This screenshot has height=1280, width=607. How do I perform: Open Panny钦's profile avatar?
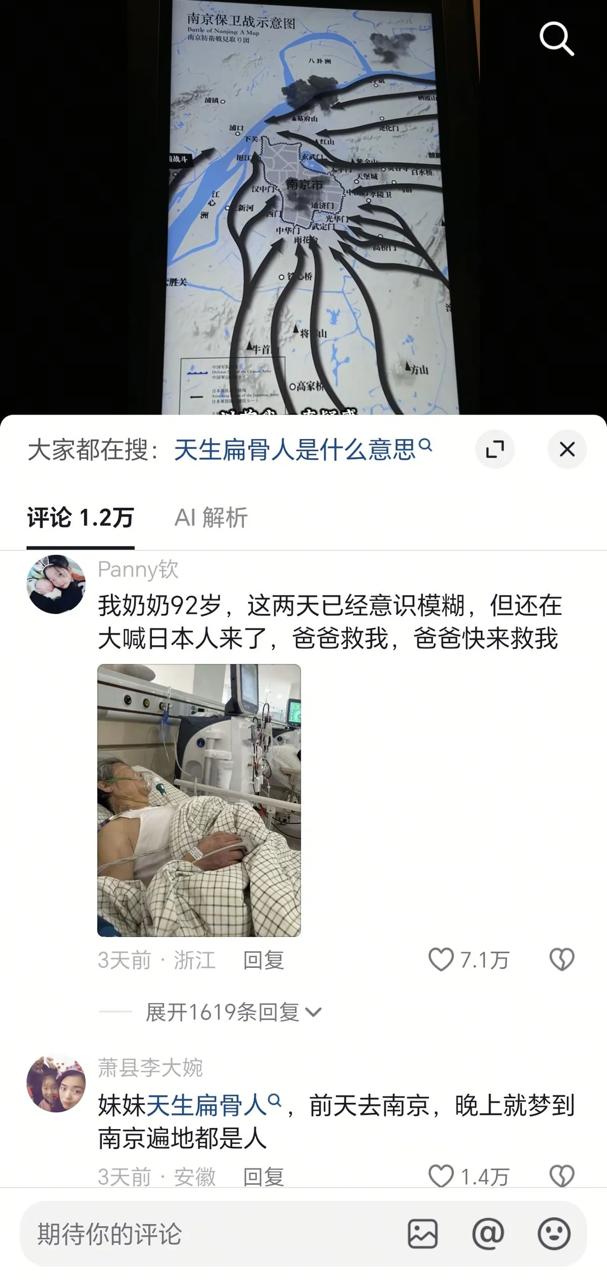[x=56, y=584]
